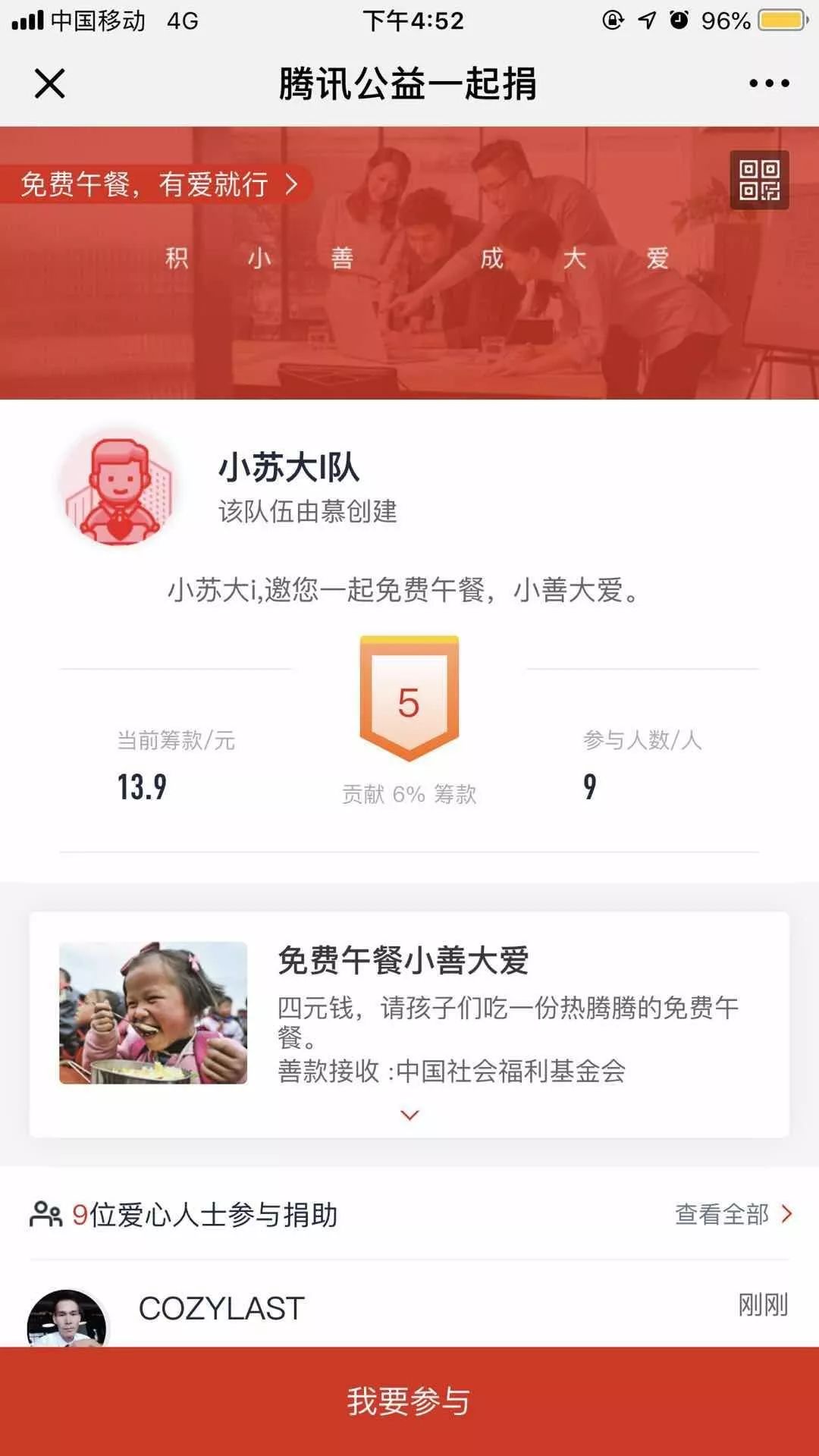Tap the 我要参与 button
The height and width of the screenshot is (1456, 819).
pos(409,1401)
